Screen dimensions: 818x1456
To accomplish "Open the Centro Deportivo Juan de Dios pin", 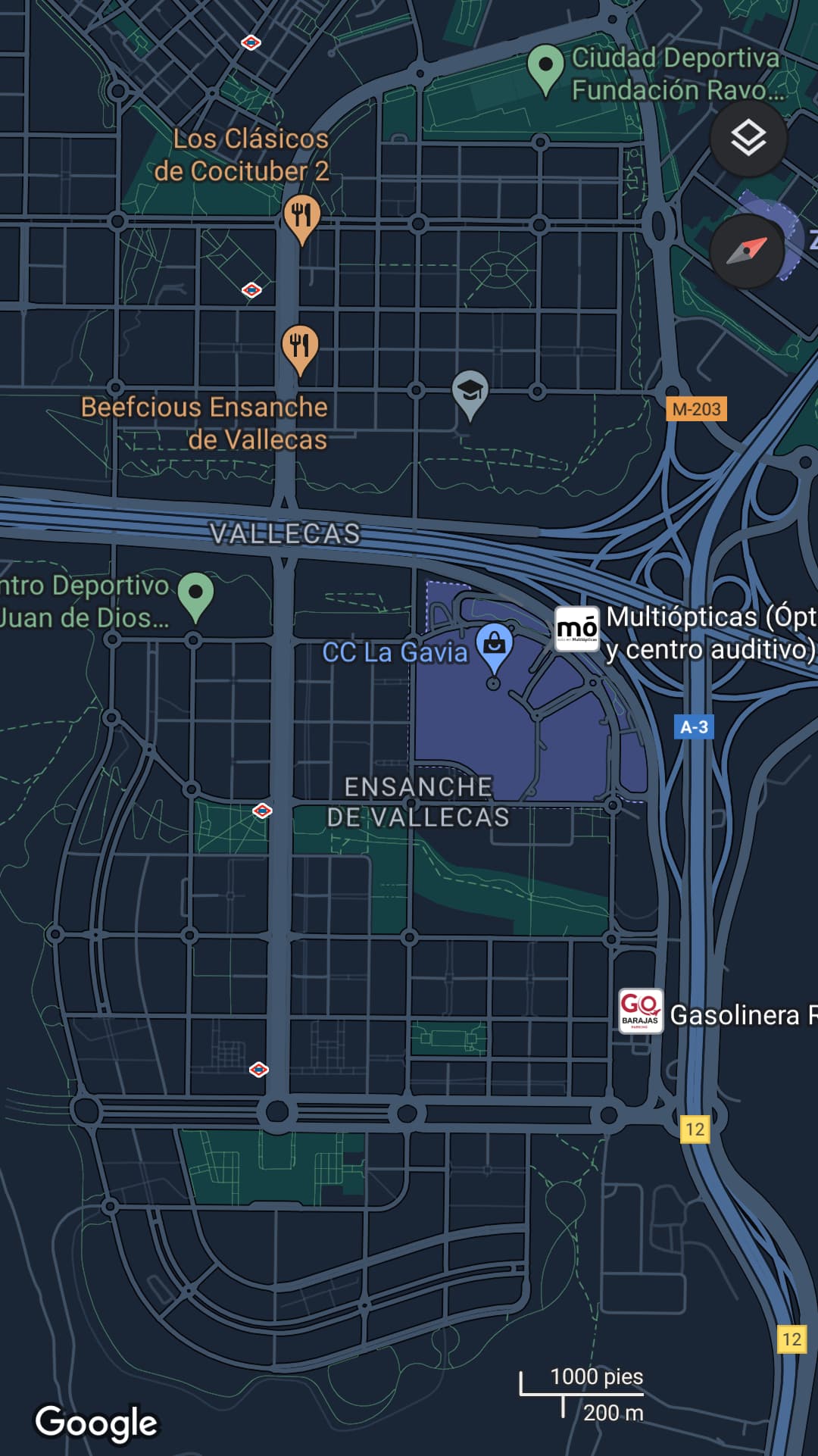I will (x=195, y=593).
